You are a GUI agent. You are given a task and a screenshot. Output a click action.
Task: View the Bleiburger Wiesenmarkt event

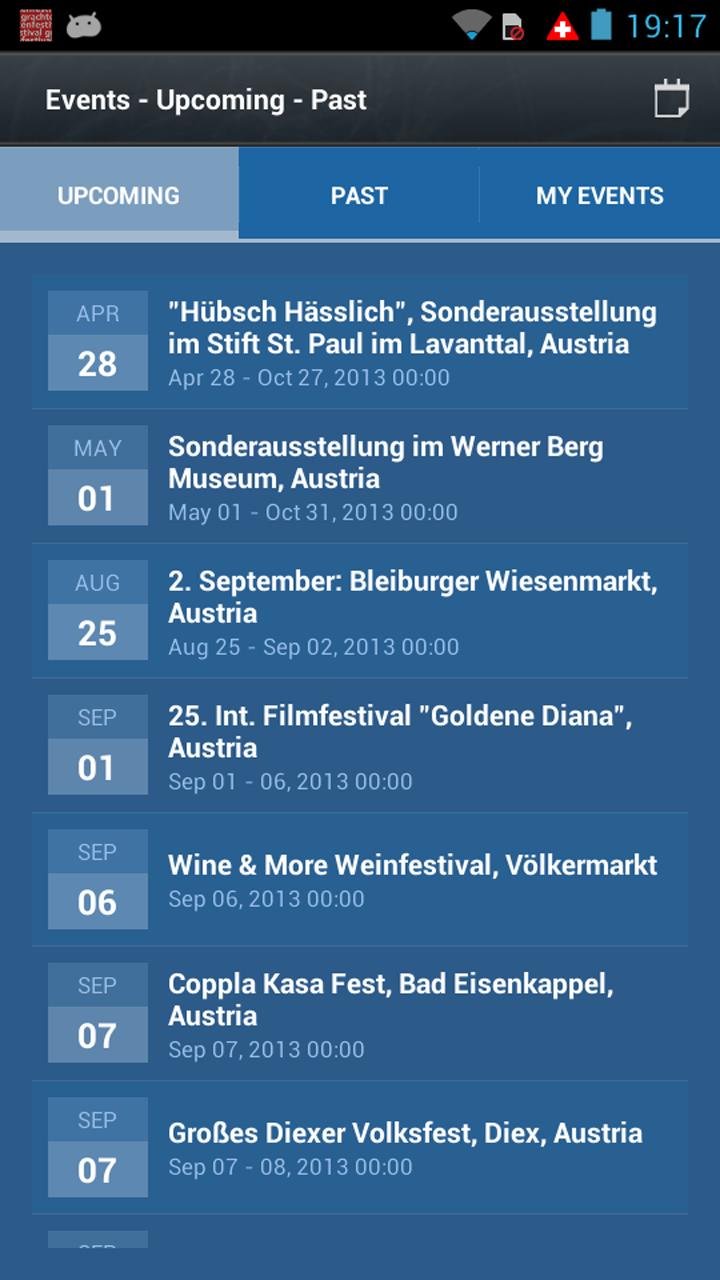360,612
